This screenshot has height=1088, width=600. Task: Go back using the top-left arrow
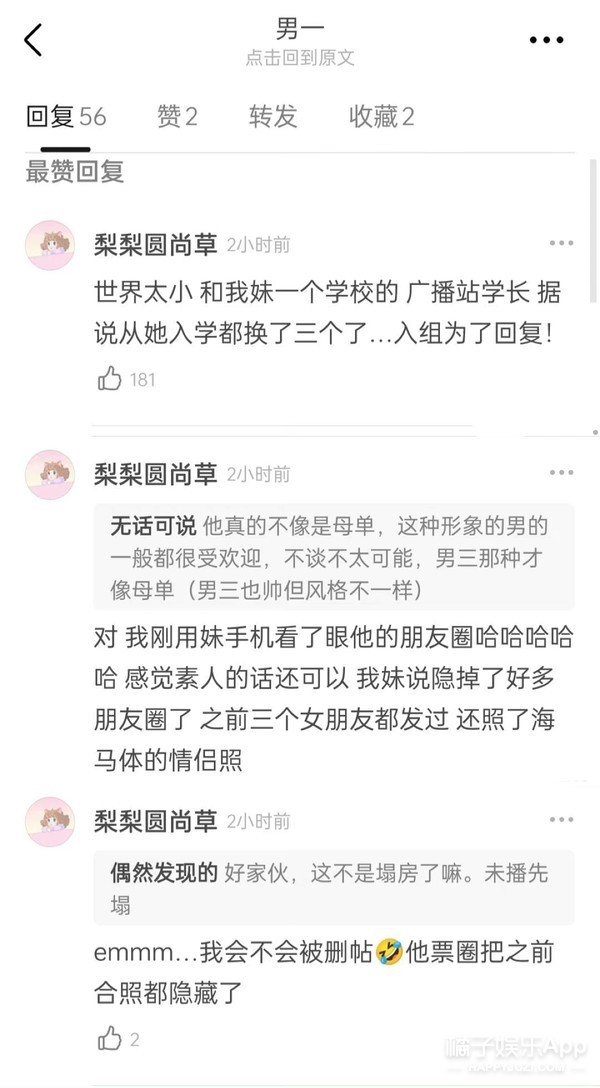pyautogui.click(x=33, y=41)
